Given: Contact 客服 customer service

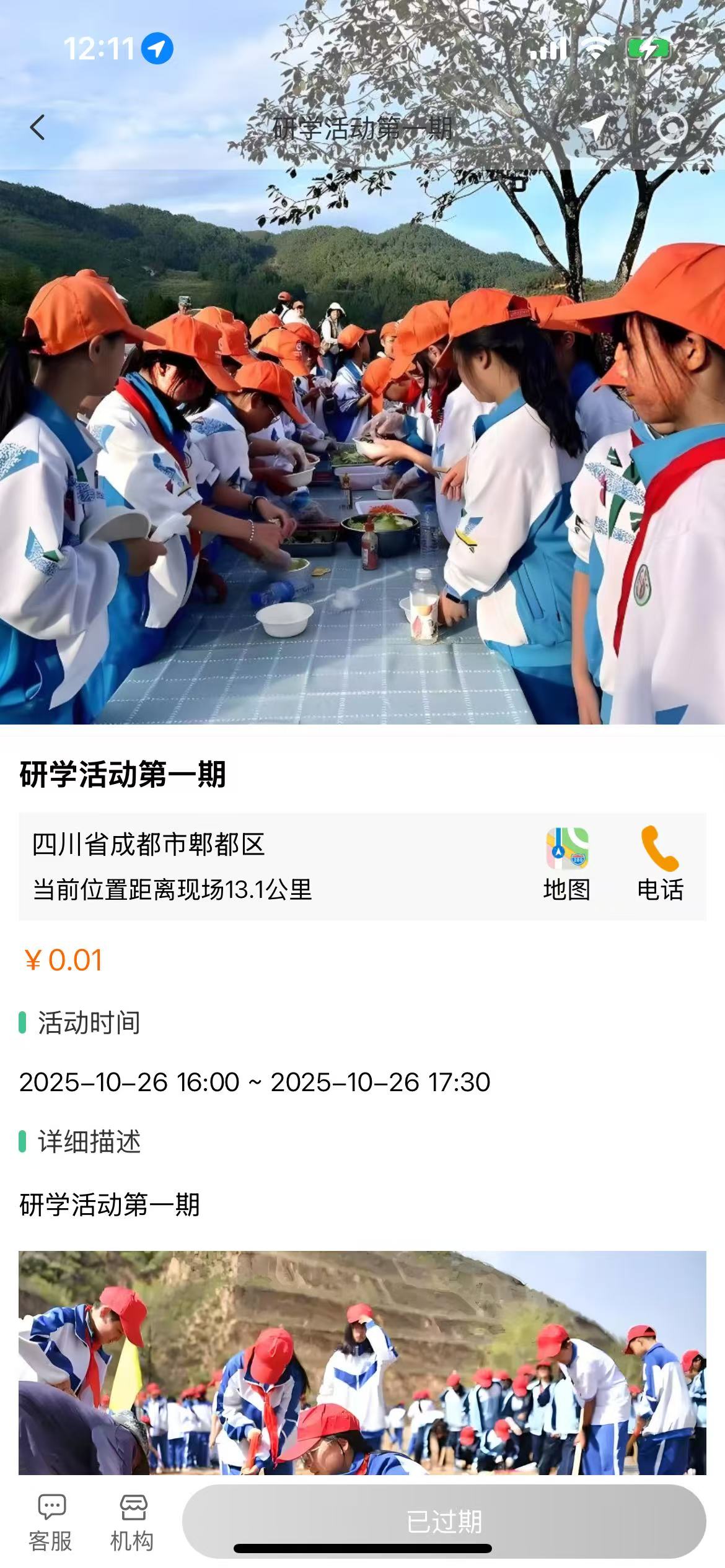Looking at the screenshot, I should click(51, 1523).
